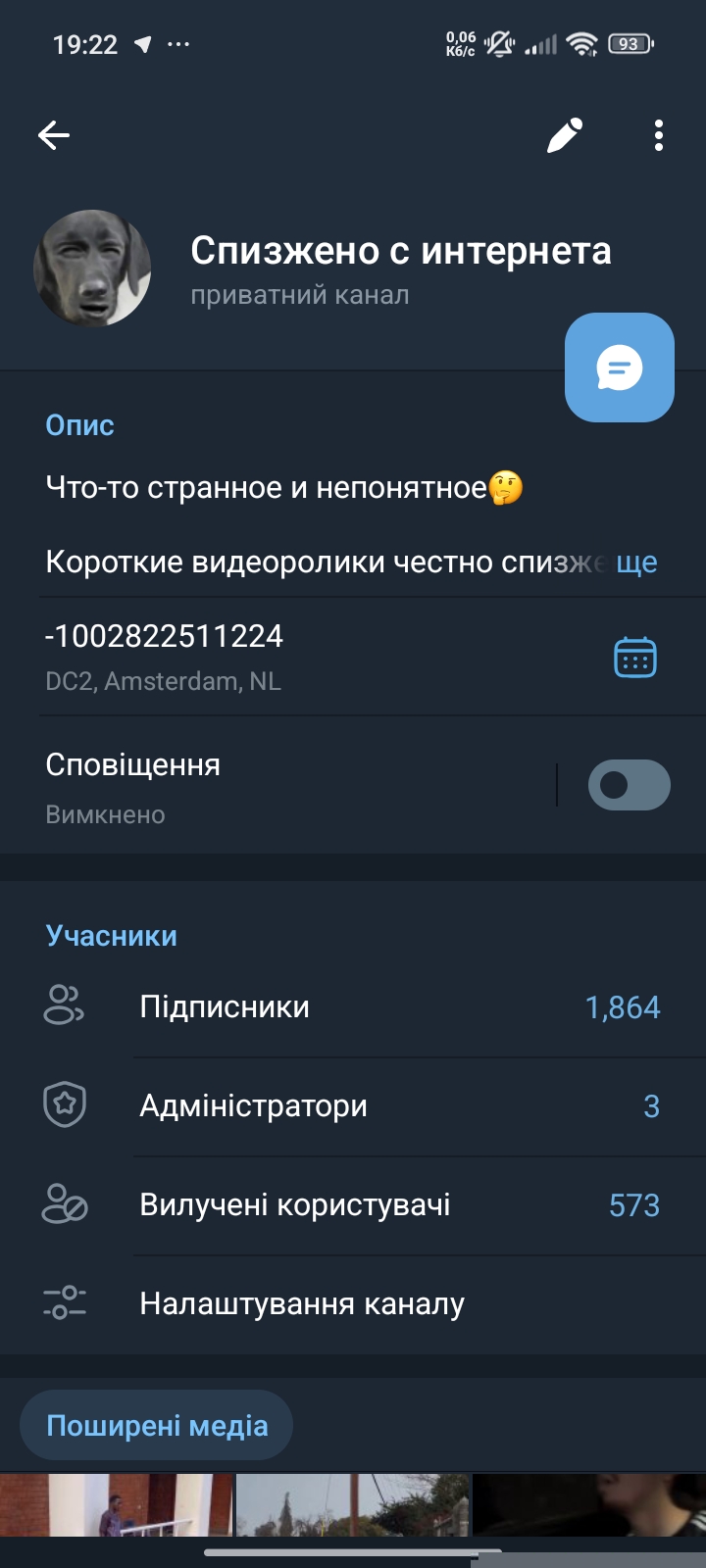Image resolution: width=706 pixels, height=1568 pixels.
Task: Tap Поширені медіа tab
Action: [x=156, y=1426]
